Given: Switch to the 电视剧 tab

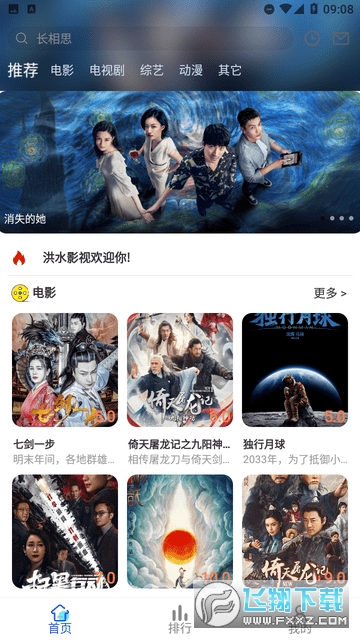Looking at the screenshot, I should (x=107, y=70).
